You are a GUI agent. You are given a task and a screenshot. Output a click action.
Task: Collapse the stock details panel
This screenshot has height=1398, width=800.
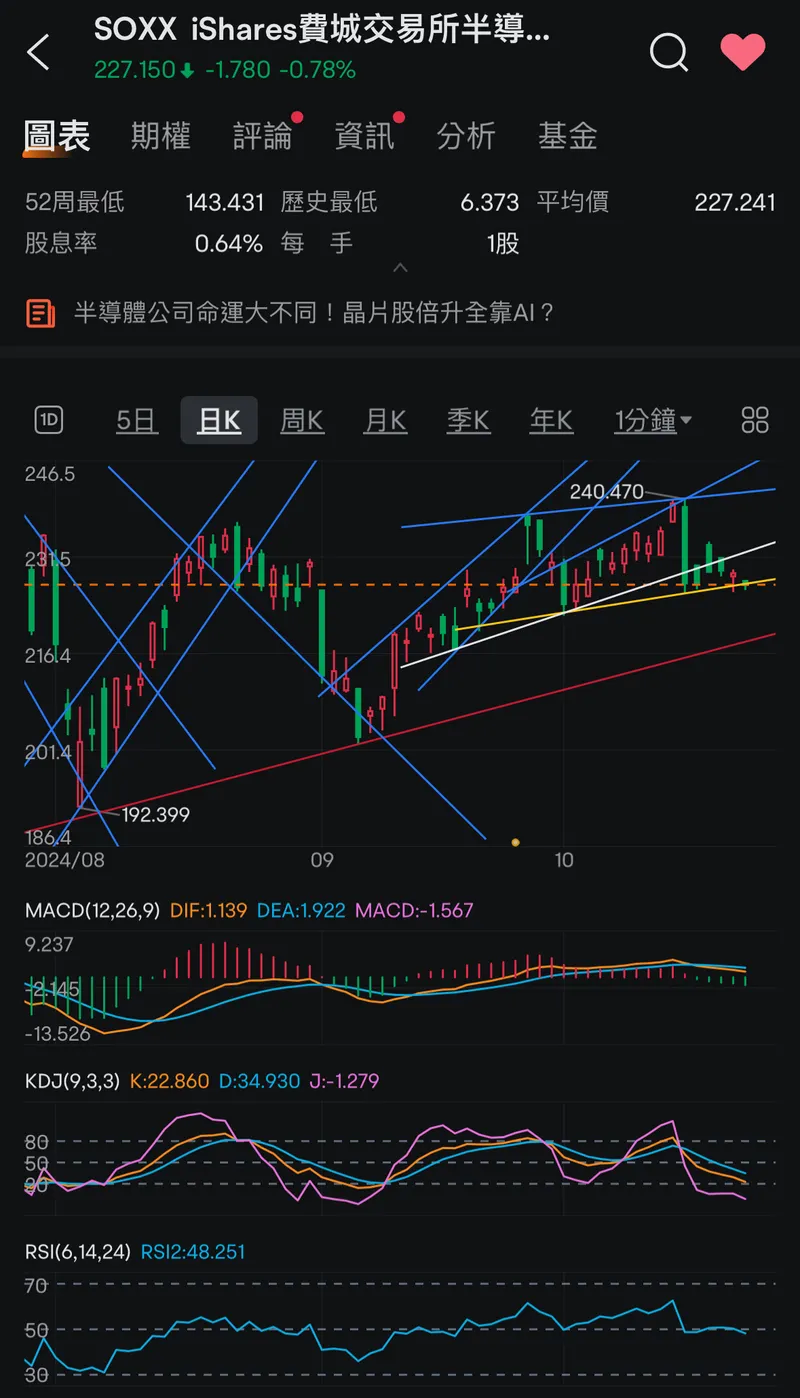click(400, 268)
